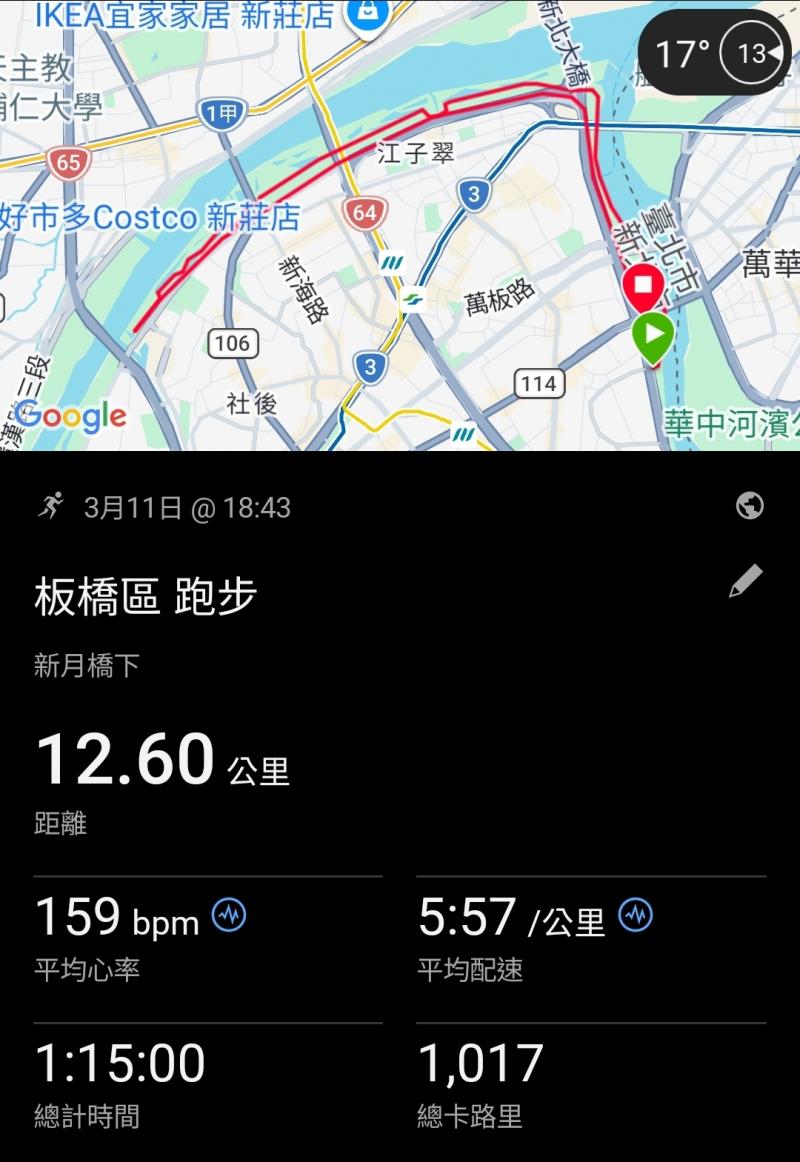View the 平均心率 heart rate chart
This screenshot has height=1162, width=800.
point(229,914)
